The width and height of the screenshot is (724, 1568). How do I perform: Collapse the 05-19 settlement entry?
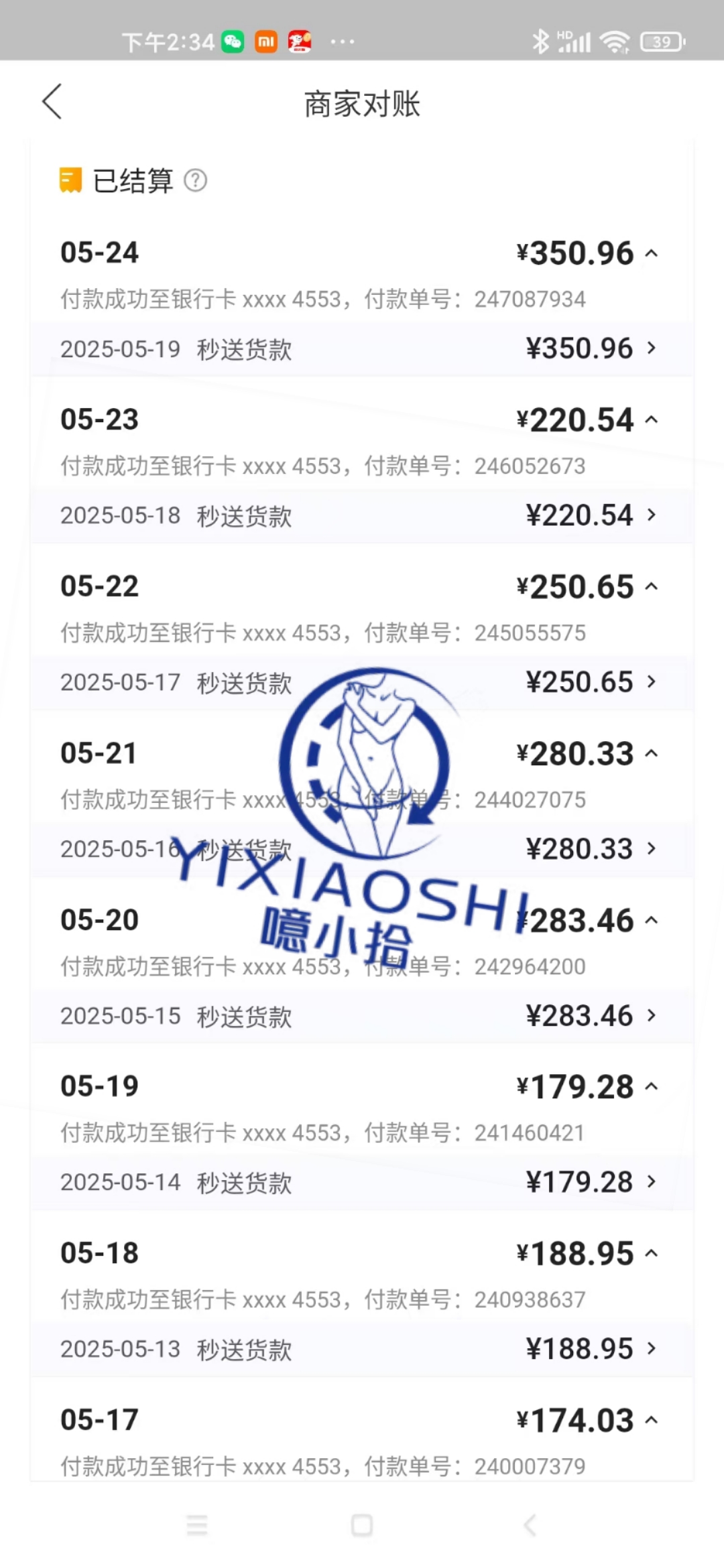pos(651,1087)
